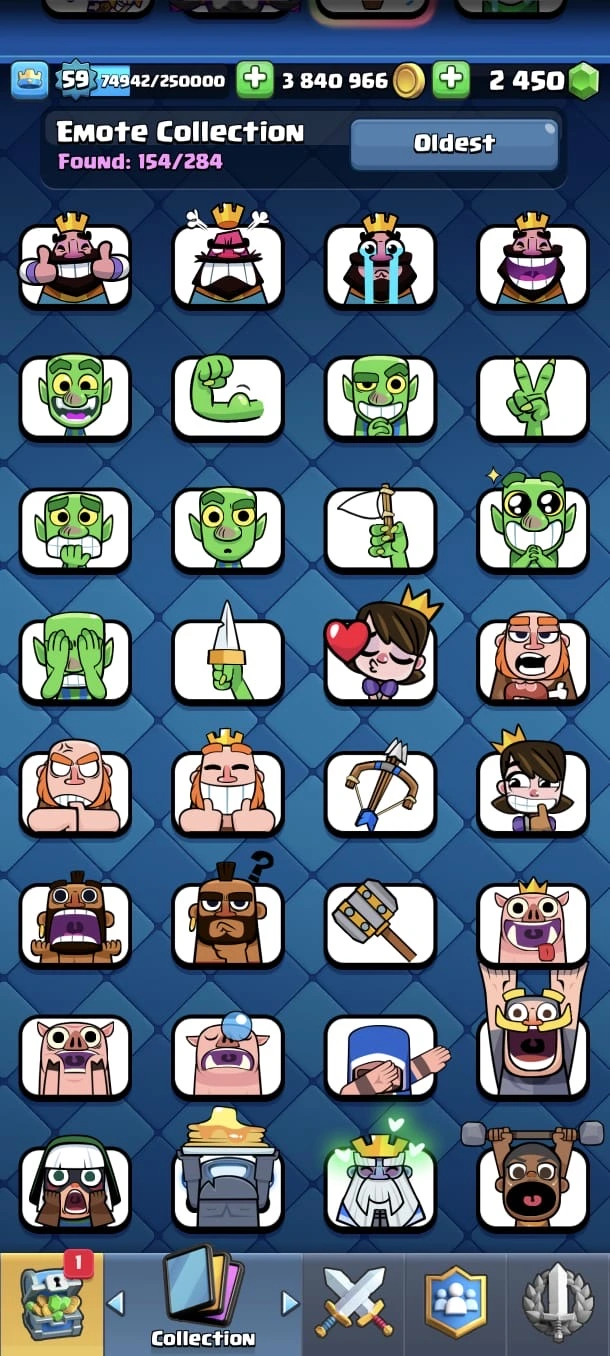Open the events sword-and-laurel tab
Screen dimensions: 610x1356
tap(558, 1302)
